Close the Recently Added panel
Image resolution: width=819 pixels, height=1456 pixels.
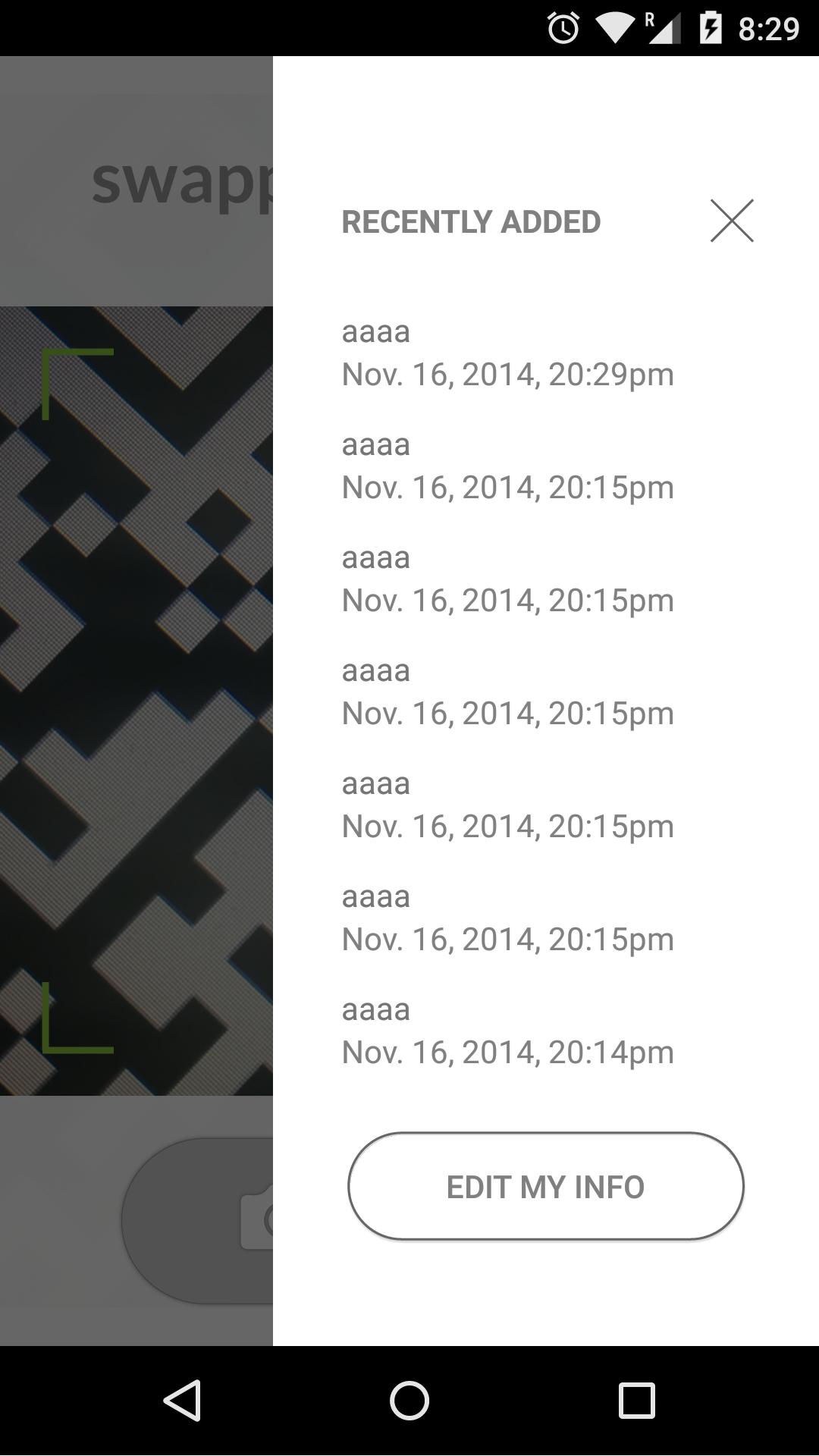(x=732, y=221)
